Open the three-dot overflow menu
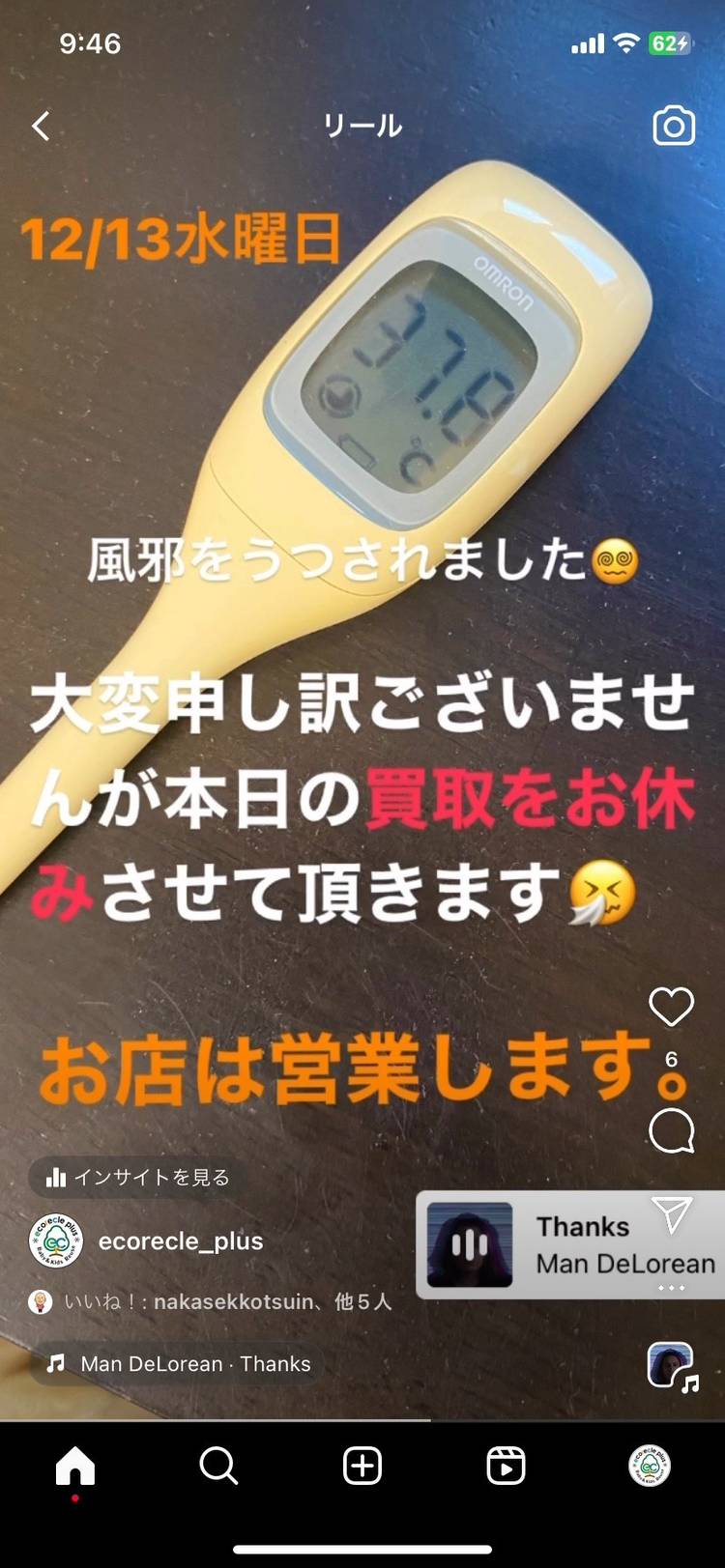This screenshot has width=725, height=1568. [671, 1288]
